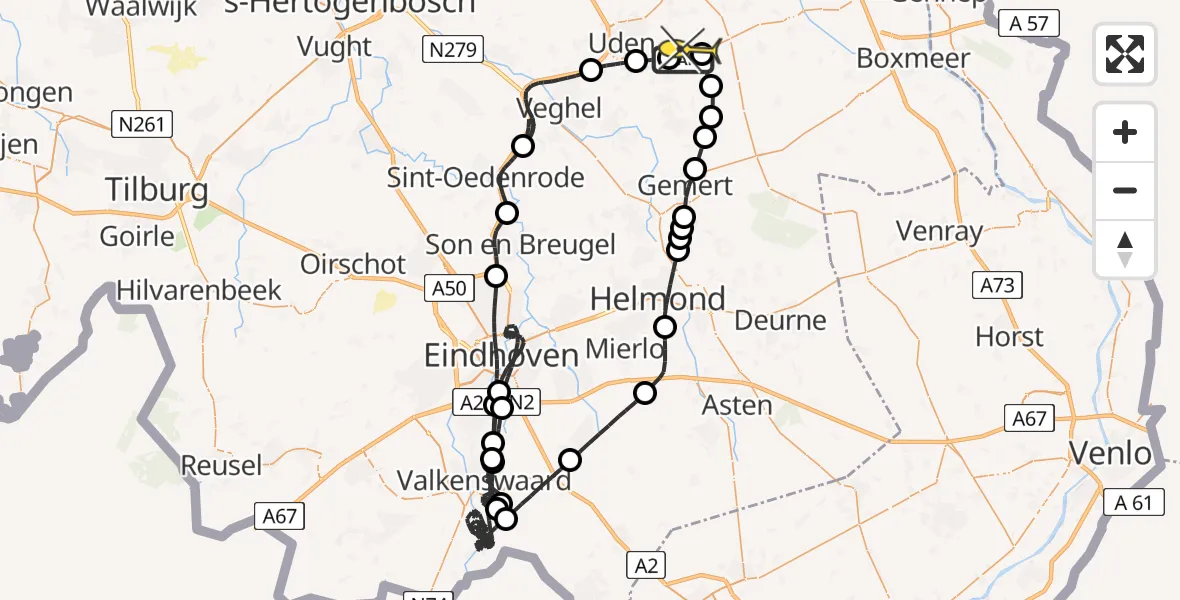This screenshot has width=1180, height=600.
Task: Reset map bearing to north
Action: pyautogui.click(x=1125, y=249)
